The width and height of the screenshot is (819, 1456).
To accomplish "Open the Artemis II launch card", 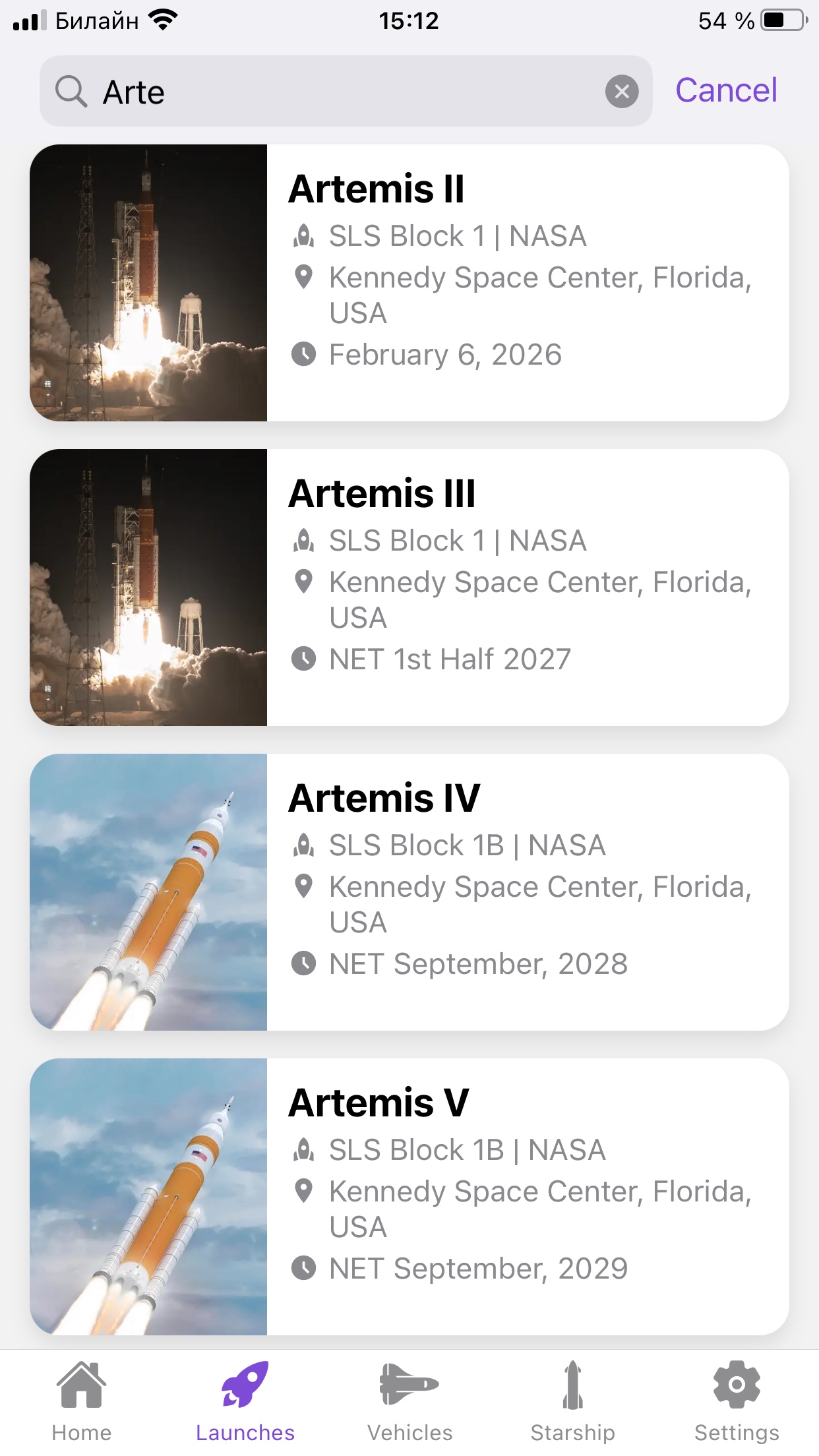I will (x=409, y=283).
